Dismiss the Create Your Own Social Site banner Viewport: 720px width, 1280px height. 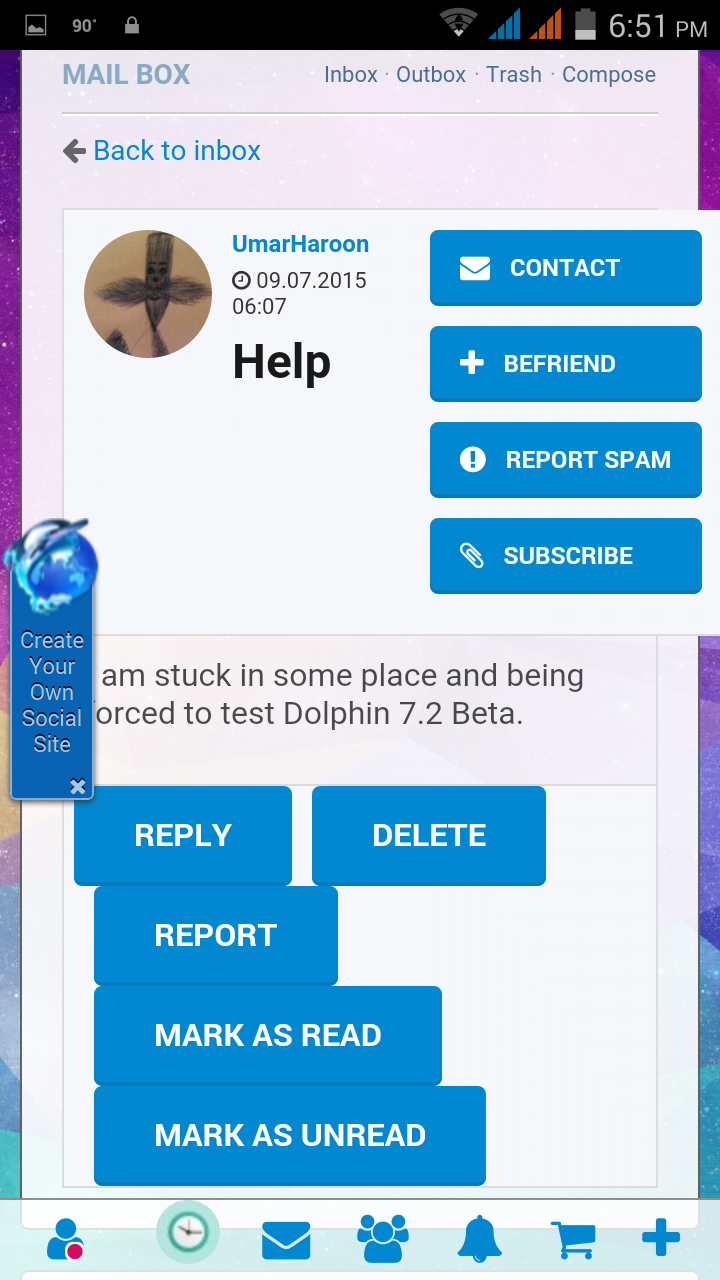(x=77, y=787)
